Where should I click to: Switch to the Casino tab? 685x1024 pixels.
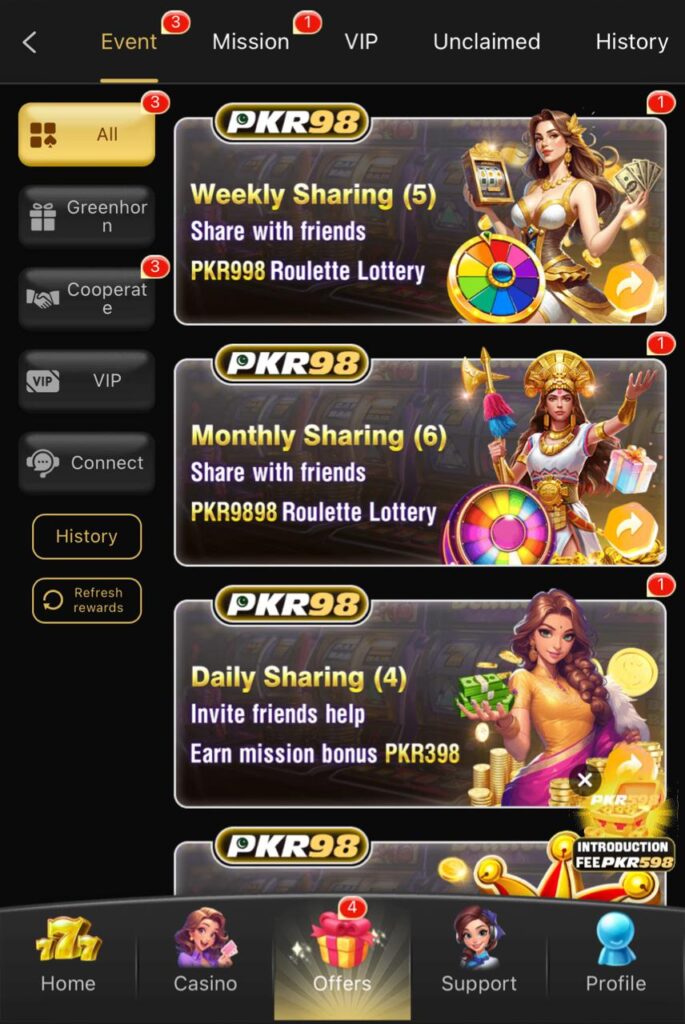point(205,955)
